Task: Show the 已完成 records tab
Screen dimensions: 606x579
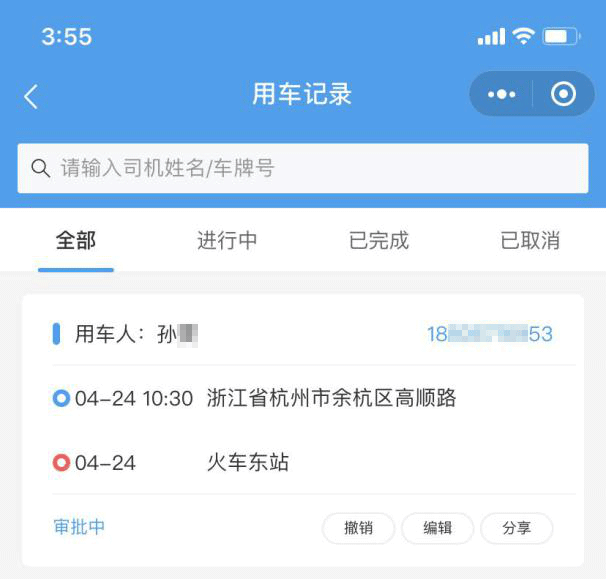Action: pos(379,241)
